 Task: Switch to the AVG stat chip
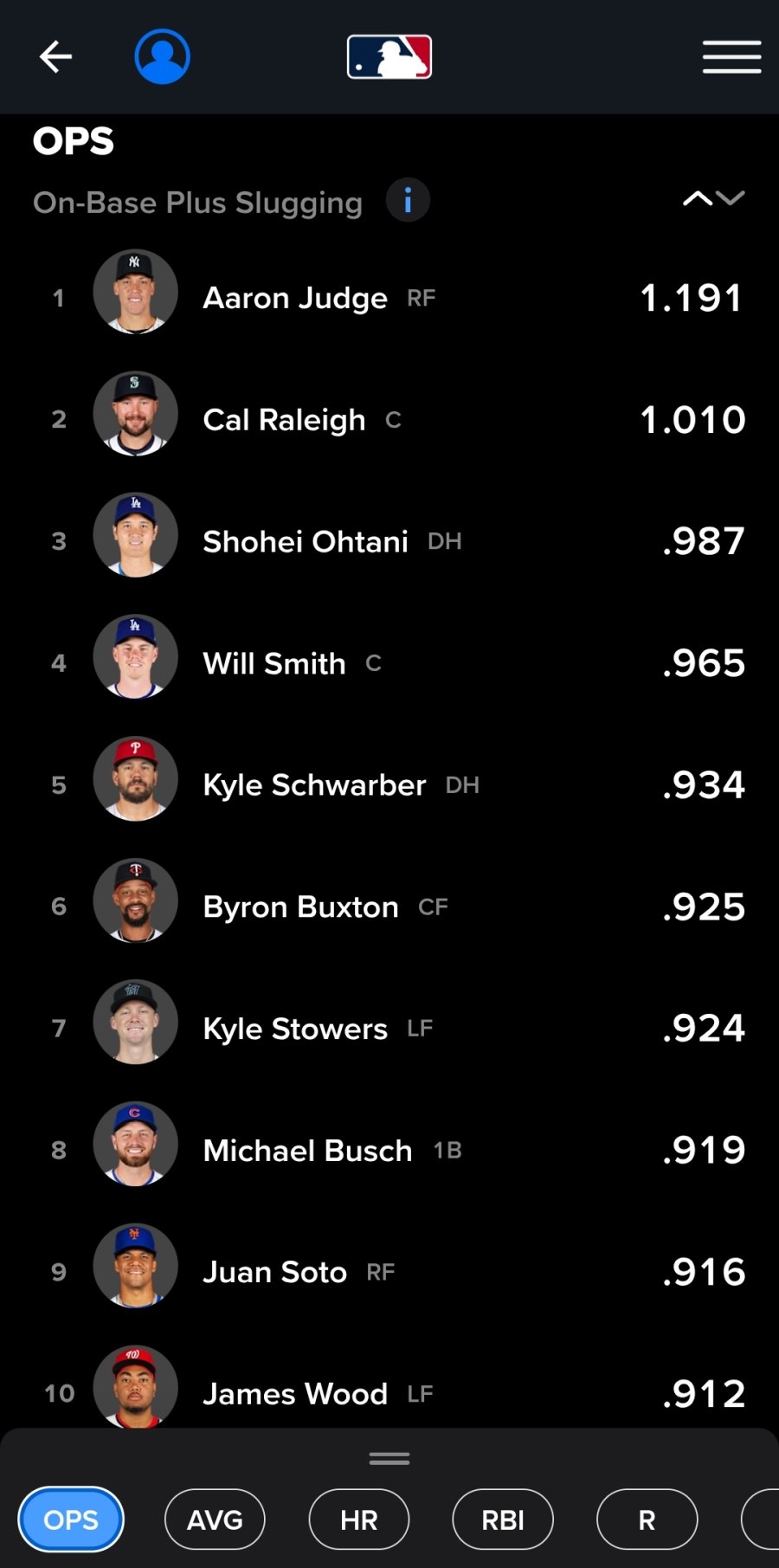click(215, 1520)
